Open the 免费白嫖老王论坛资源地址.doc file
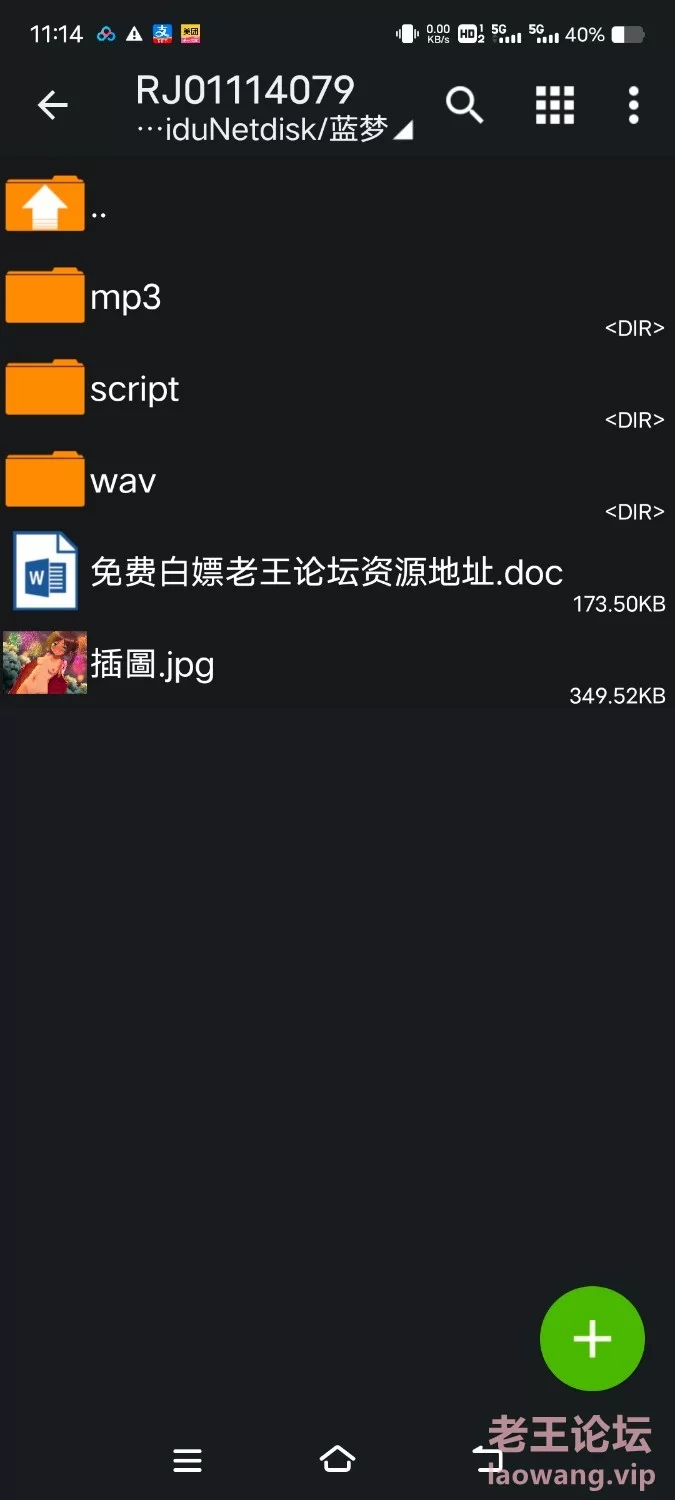 tap(326, 573)
